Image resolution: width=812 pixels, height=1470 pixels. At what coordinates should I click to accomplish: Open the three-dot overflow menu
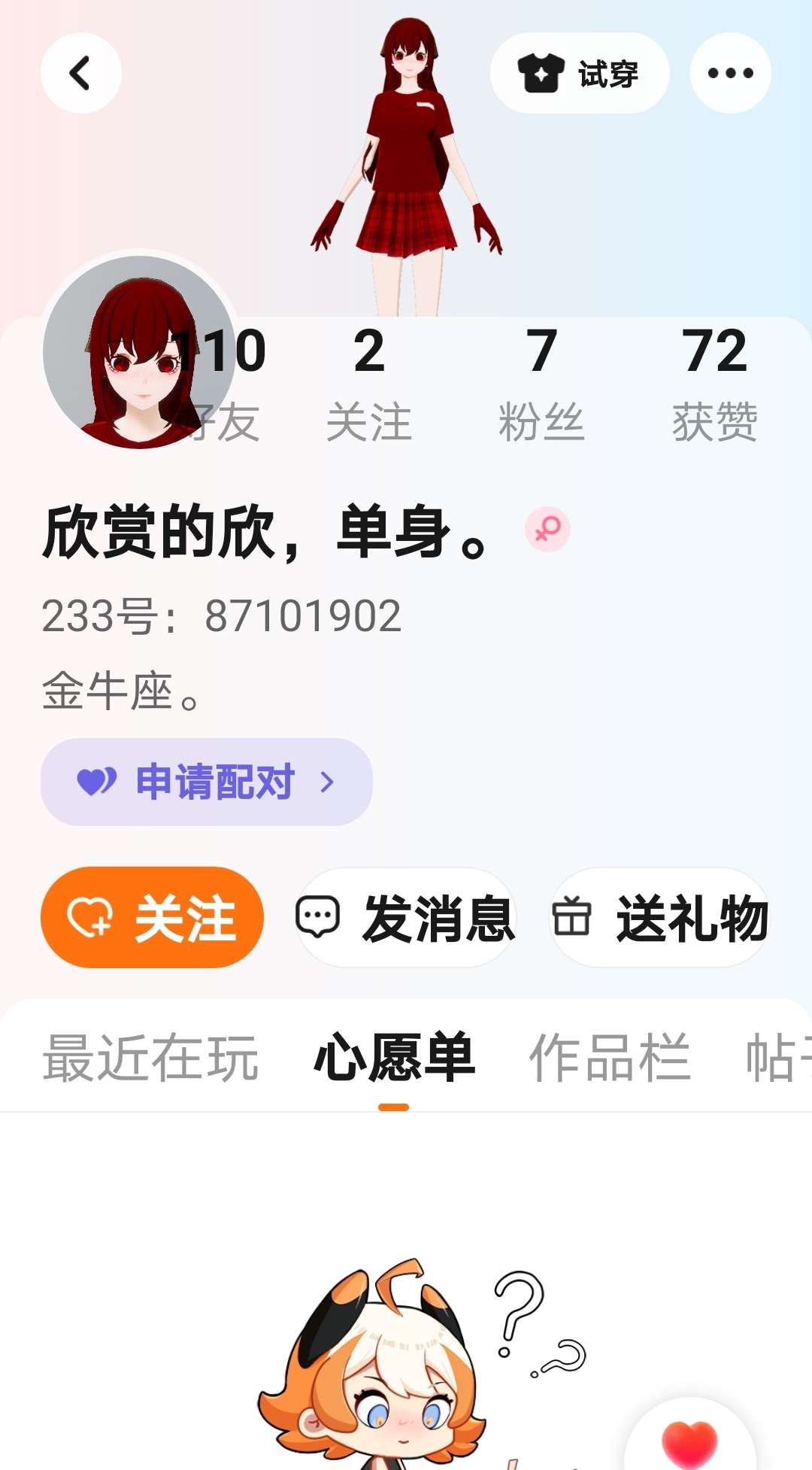pos(730,73)
